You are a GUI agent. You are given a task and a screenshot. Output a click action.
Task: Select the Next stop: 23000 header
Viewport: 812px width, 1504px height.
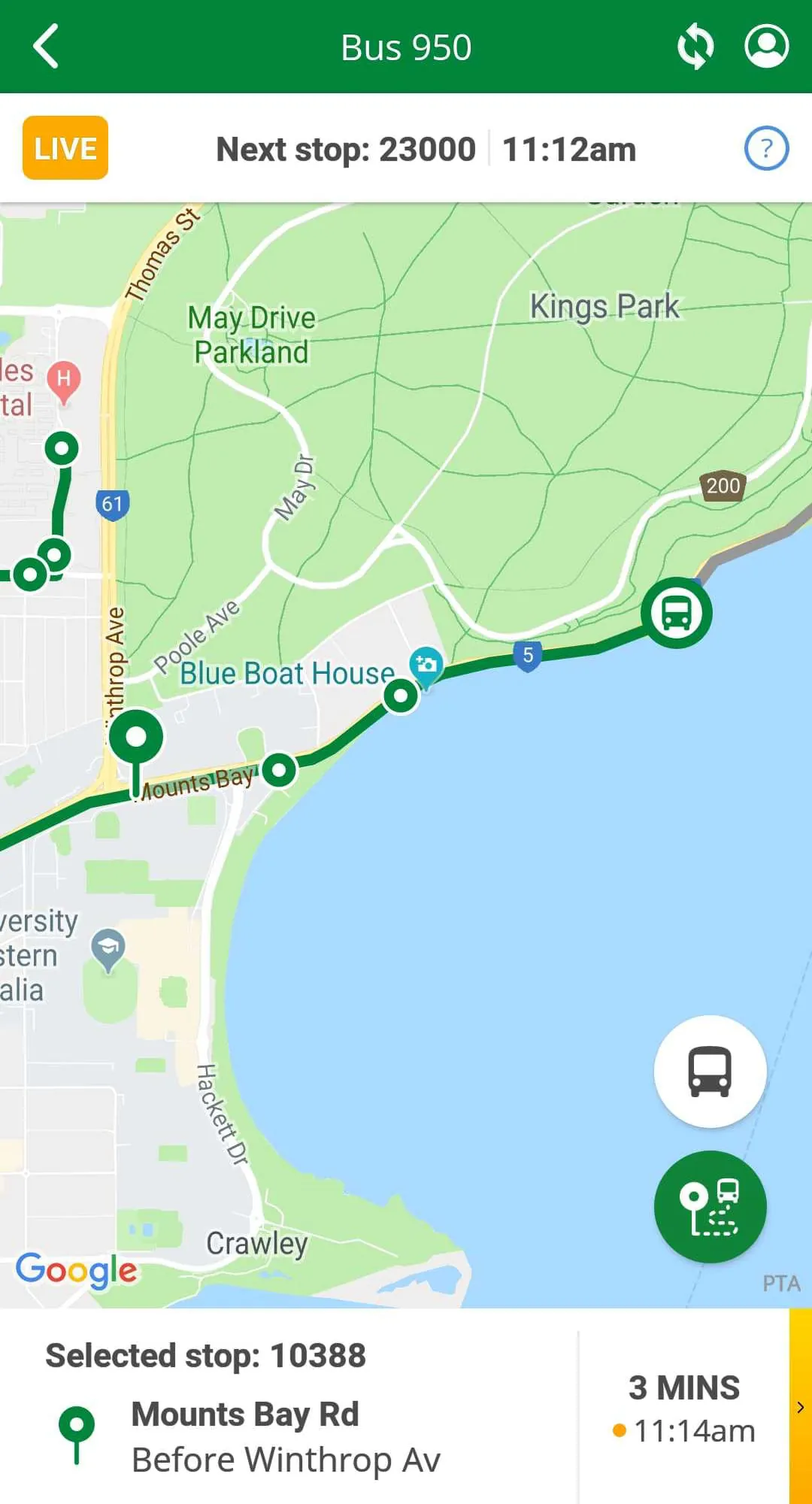pyautogui.click(x=346, y=148)
